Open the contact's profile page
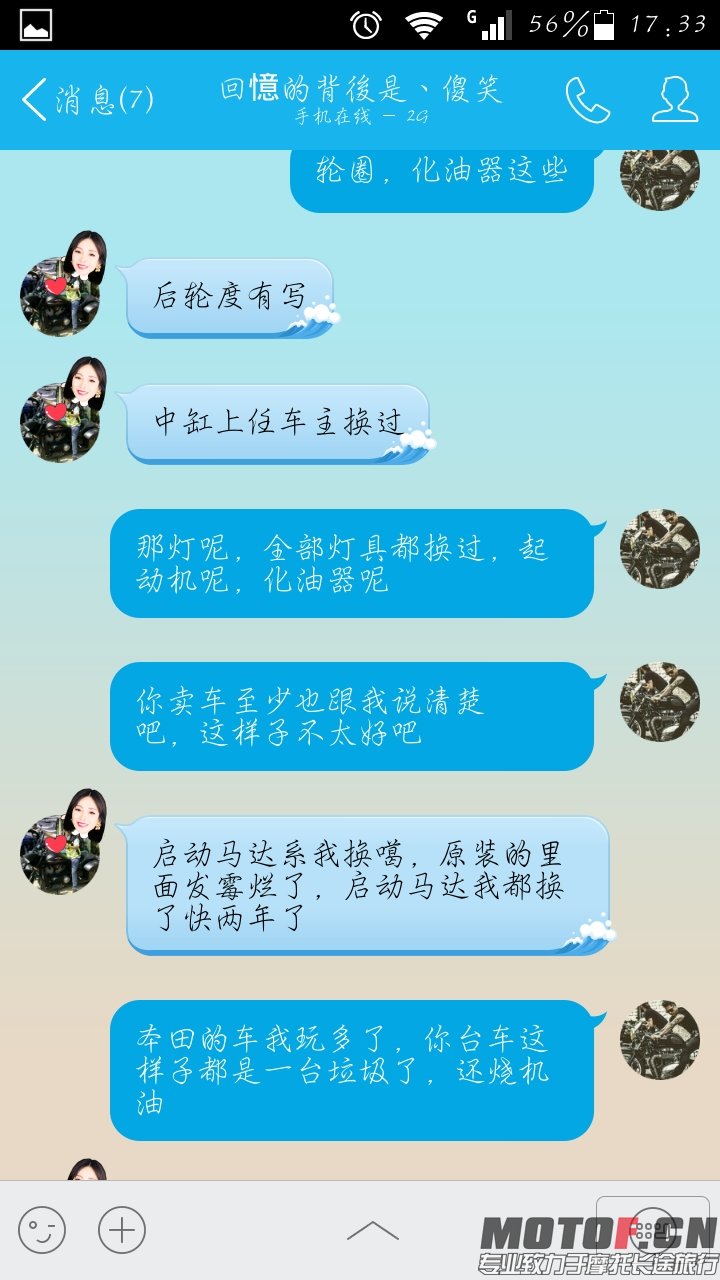The height and width of the screenshot is (1280, 720). [x=675, y=100]
